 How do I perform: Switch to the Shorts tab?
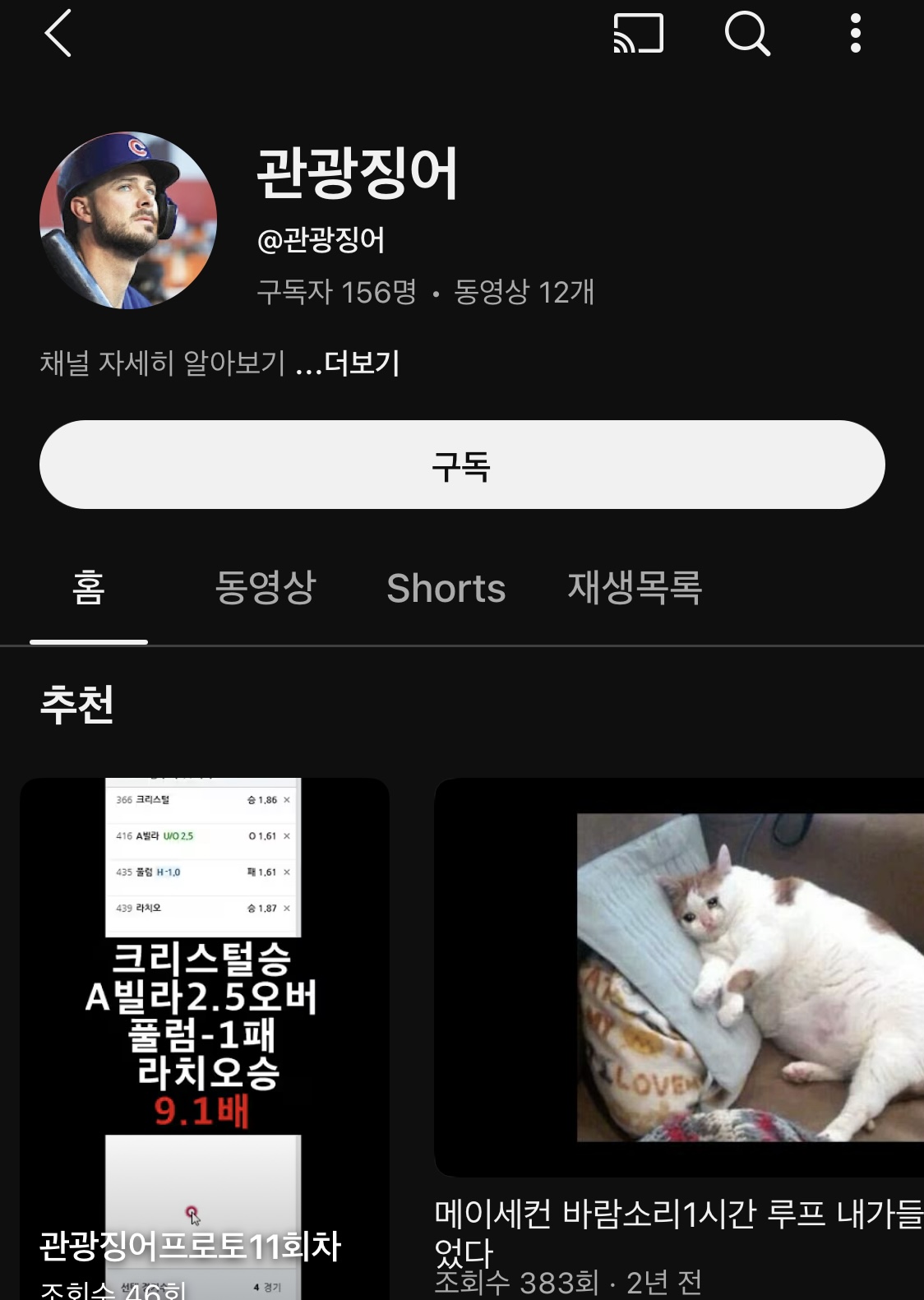pyautogui.click(x=446, y=589)
